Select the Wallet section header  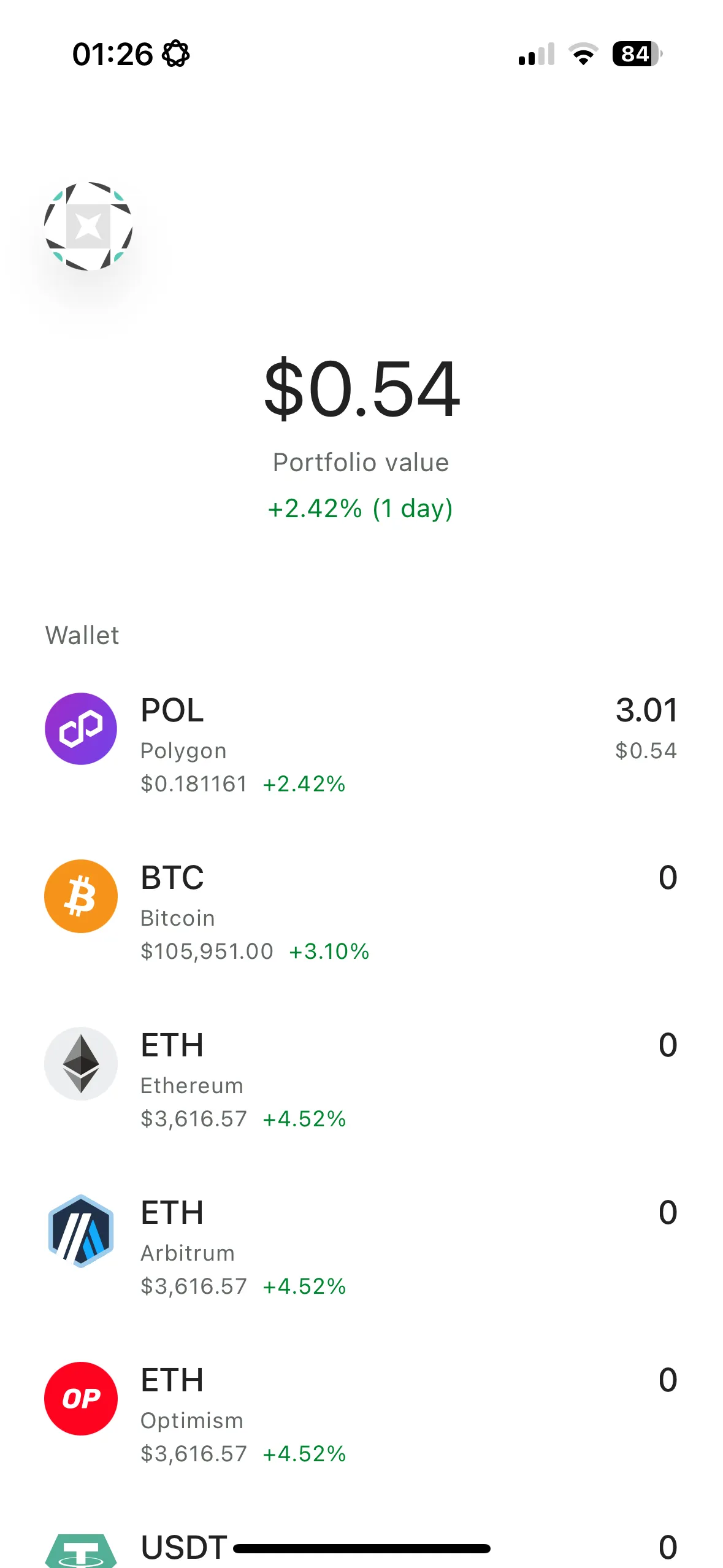pyautogui.click(x=82, y=636)
